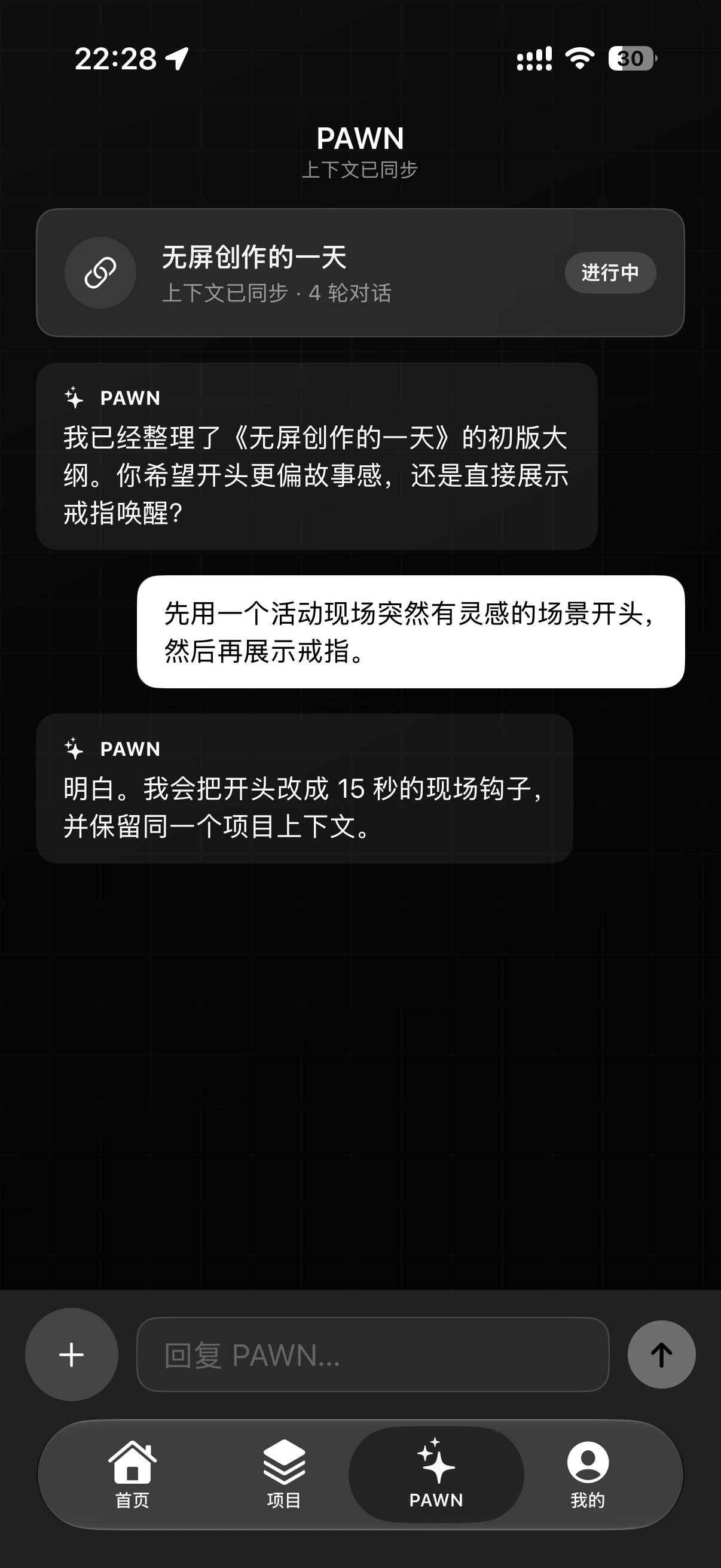Tap the plus attachment button
The width and height of the screenshot is (721, 1568).
click(x=72, y=1355)
